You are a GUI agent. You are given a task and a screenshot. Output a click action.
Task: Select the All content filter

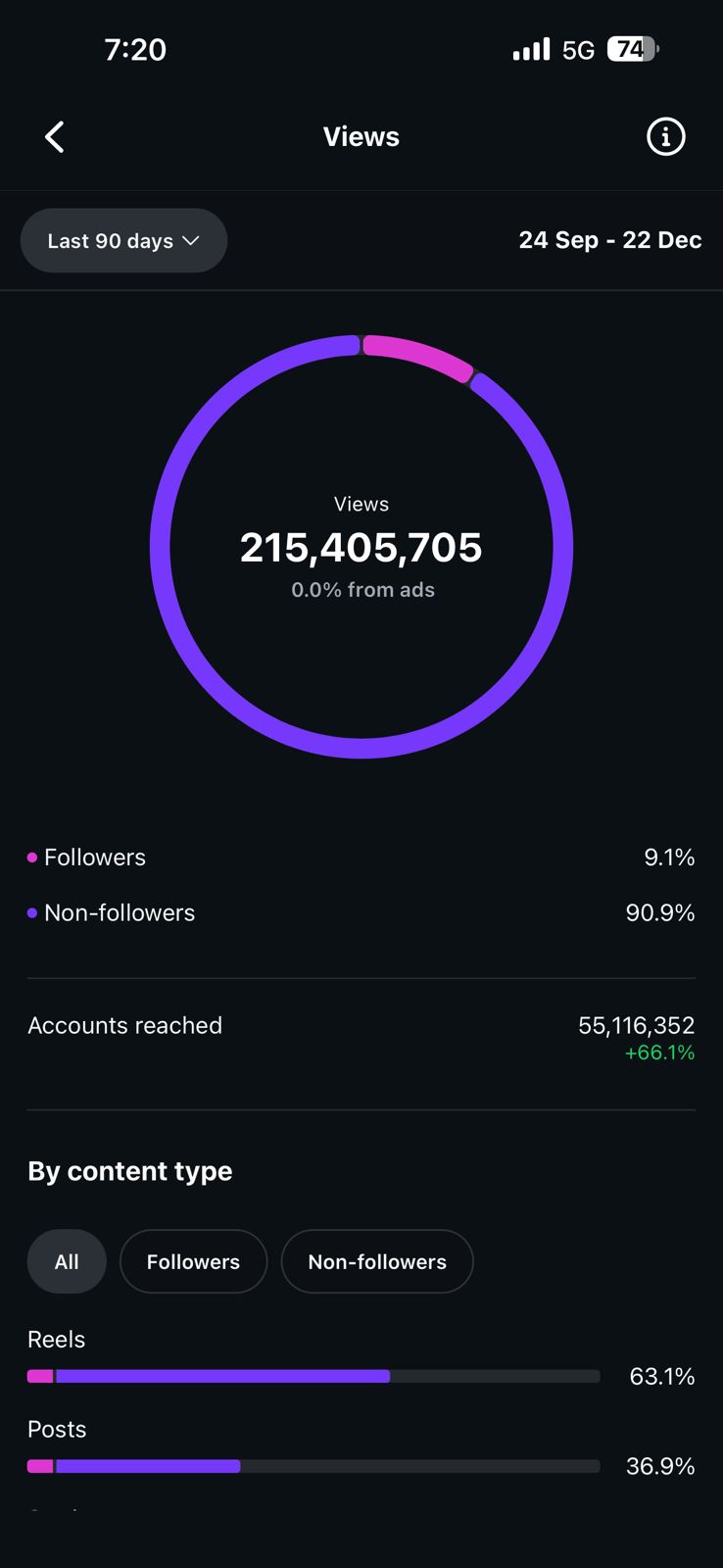(x=67, y=1262)
